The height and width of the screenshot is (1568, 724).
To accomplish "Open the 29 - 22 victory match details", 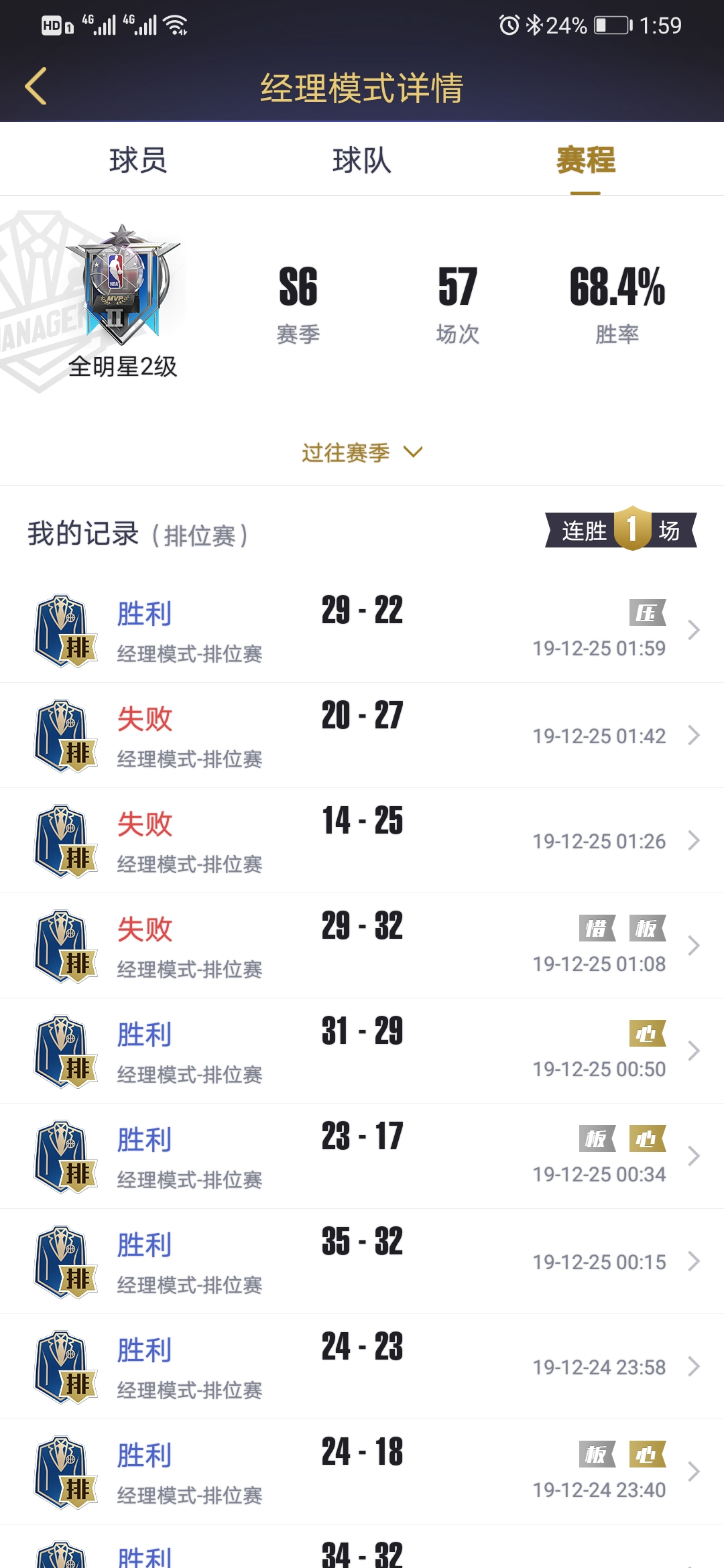I will click(362, 630).
